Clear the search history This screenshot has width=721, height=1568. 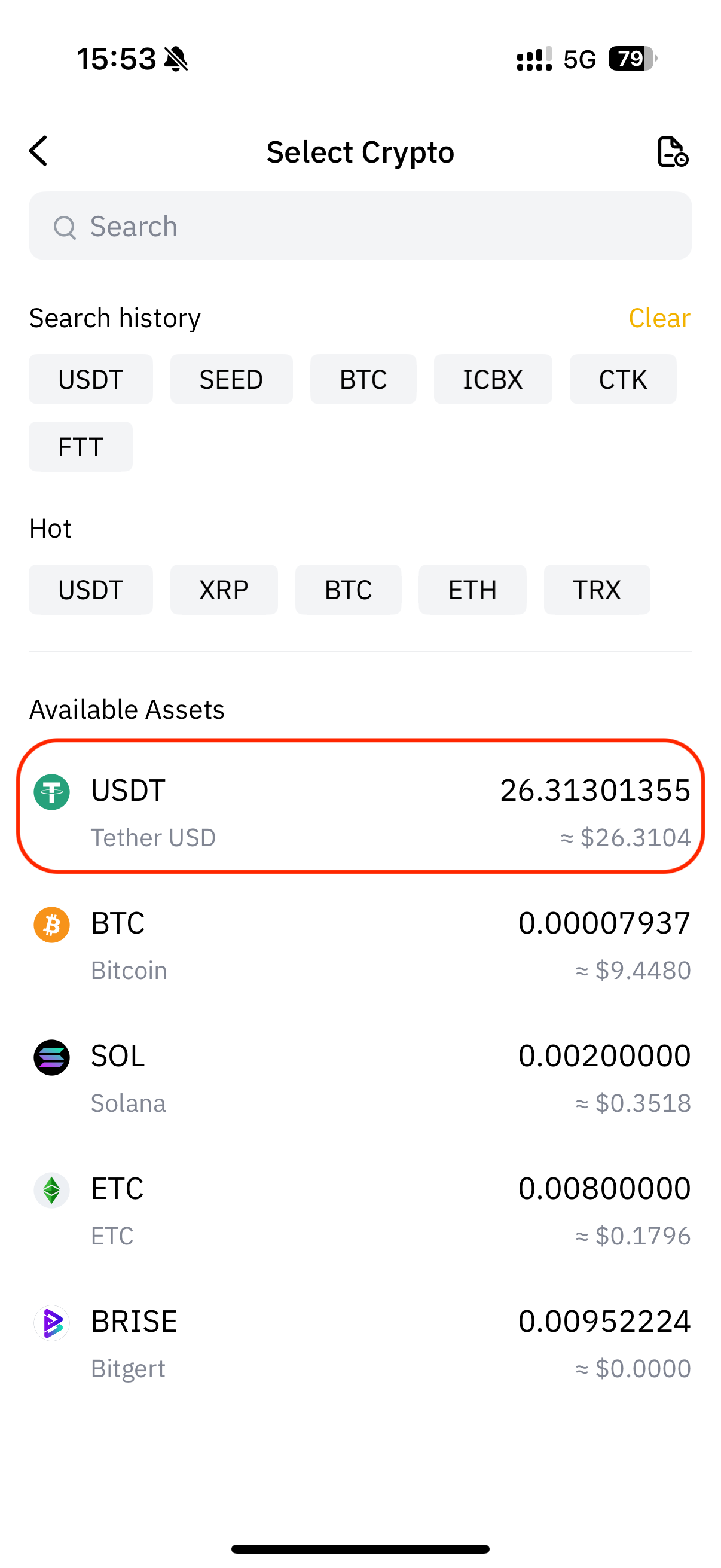tap(659, 317)
